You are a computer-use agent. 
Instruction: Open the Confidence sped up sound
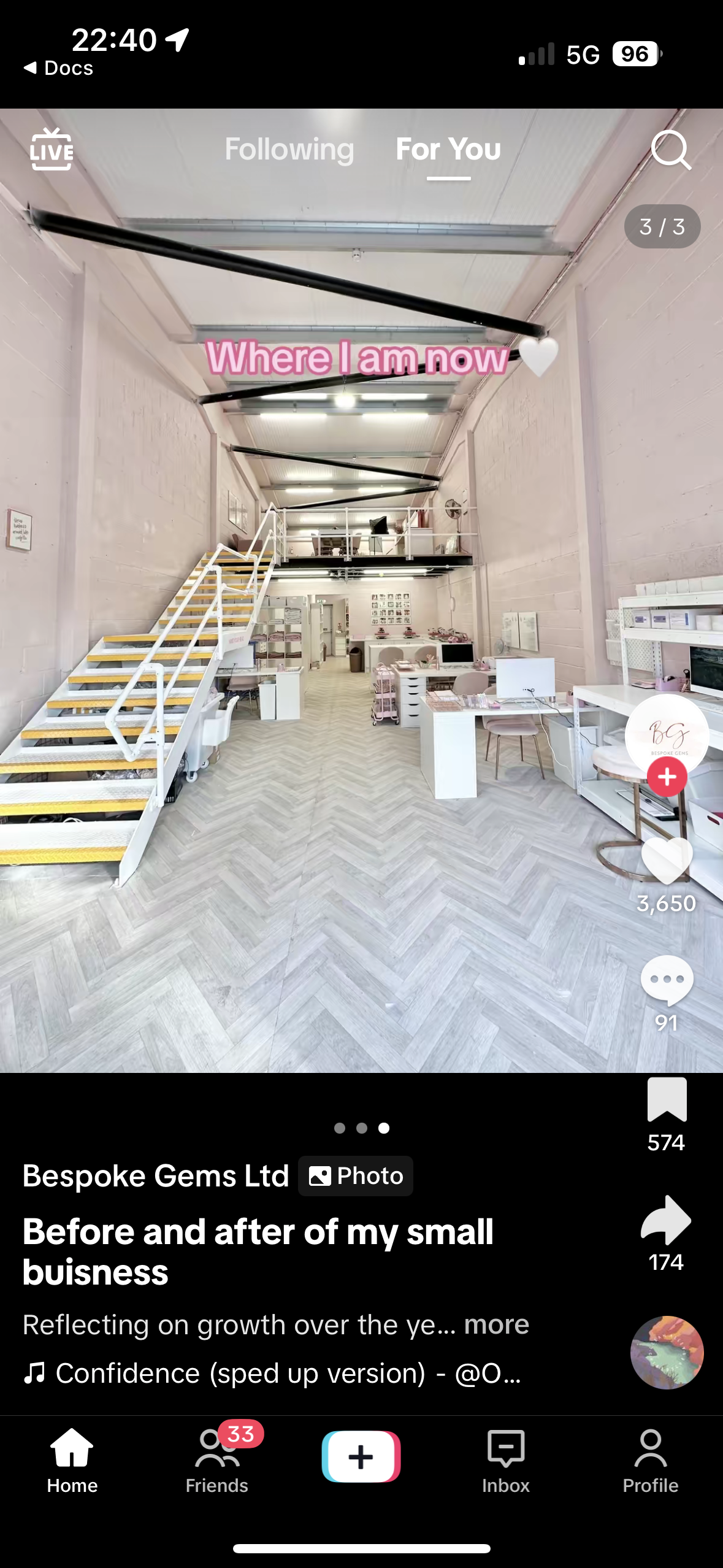click(273, 1374)
